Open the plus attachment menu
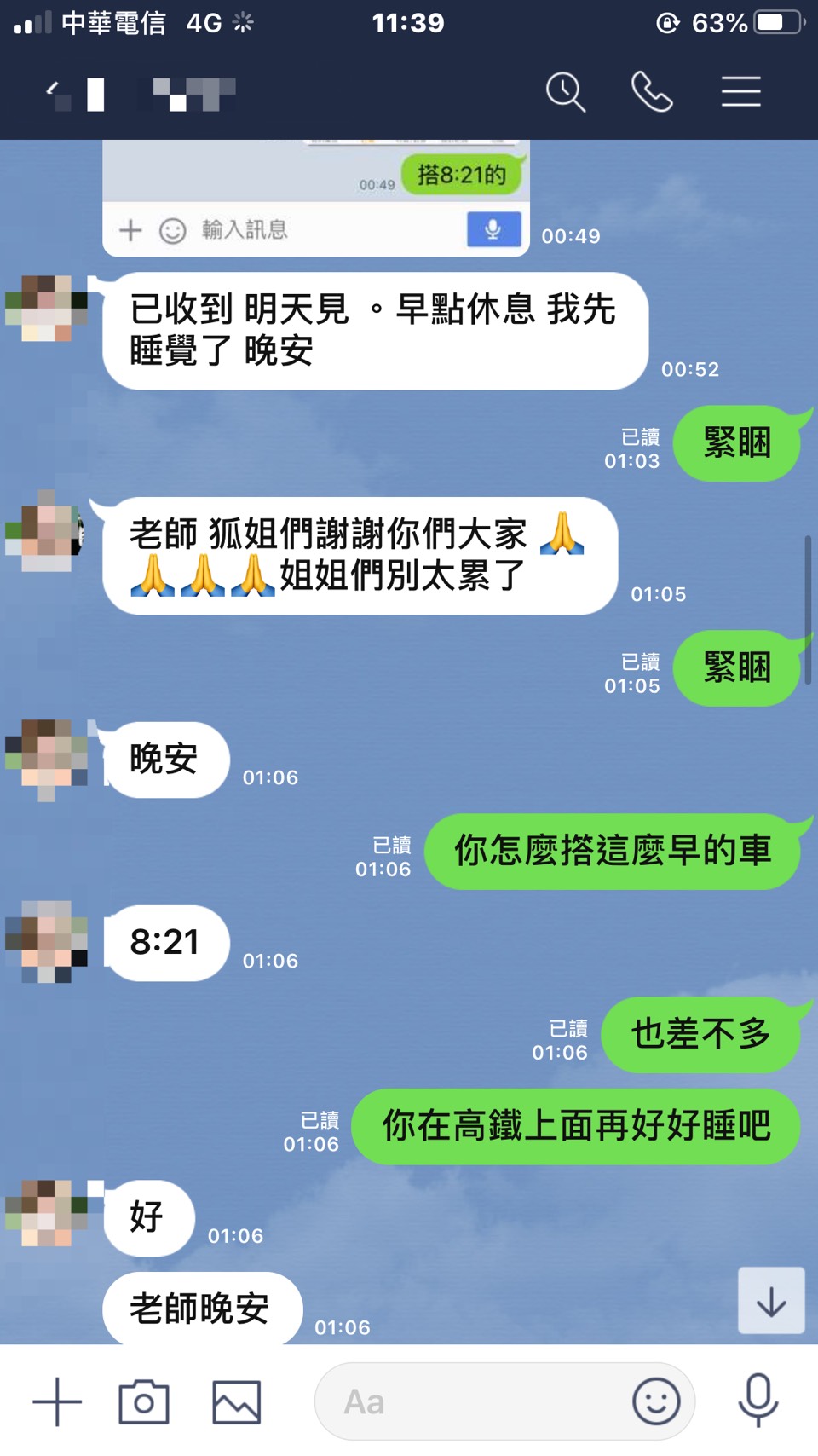The height and width of the screenshot is (1456, 818). (x=57, y=1401)
